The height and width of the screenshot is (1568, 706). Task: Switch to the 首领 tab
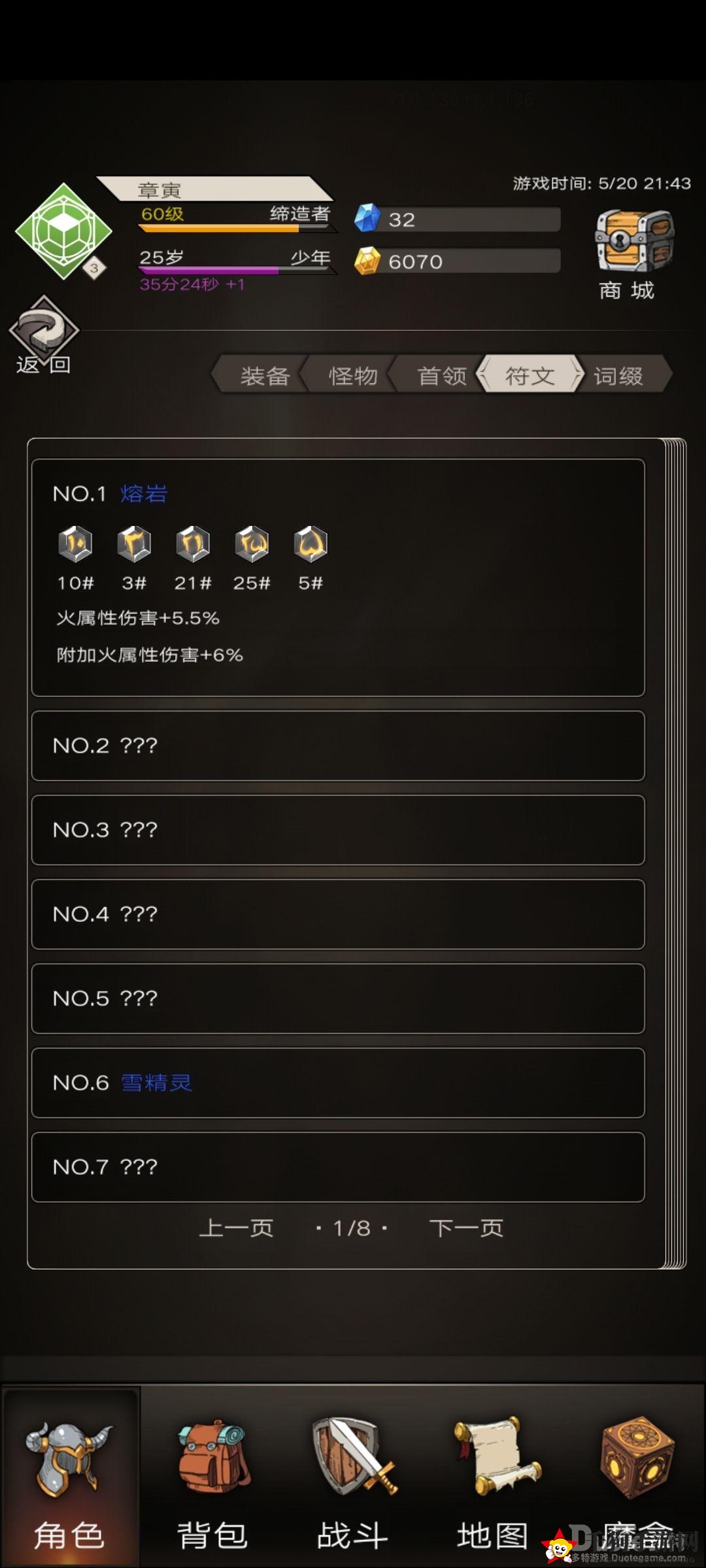coord(442,376)
